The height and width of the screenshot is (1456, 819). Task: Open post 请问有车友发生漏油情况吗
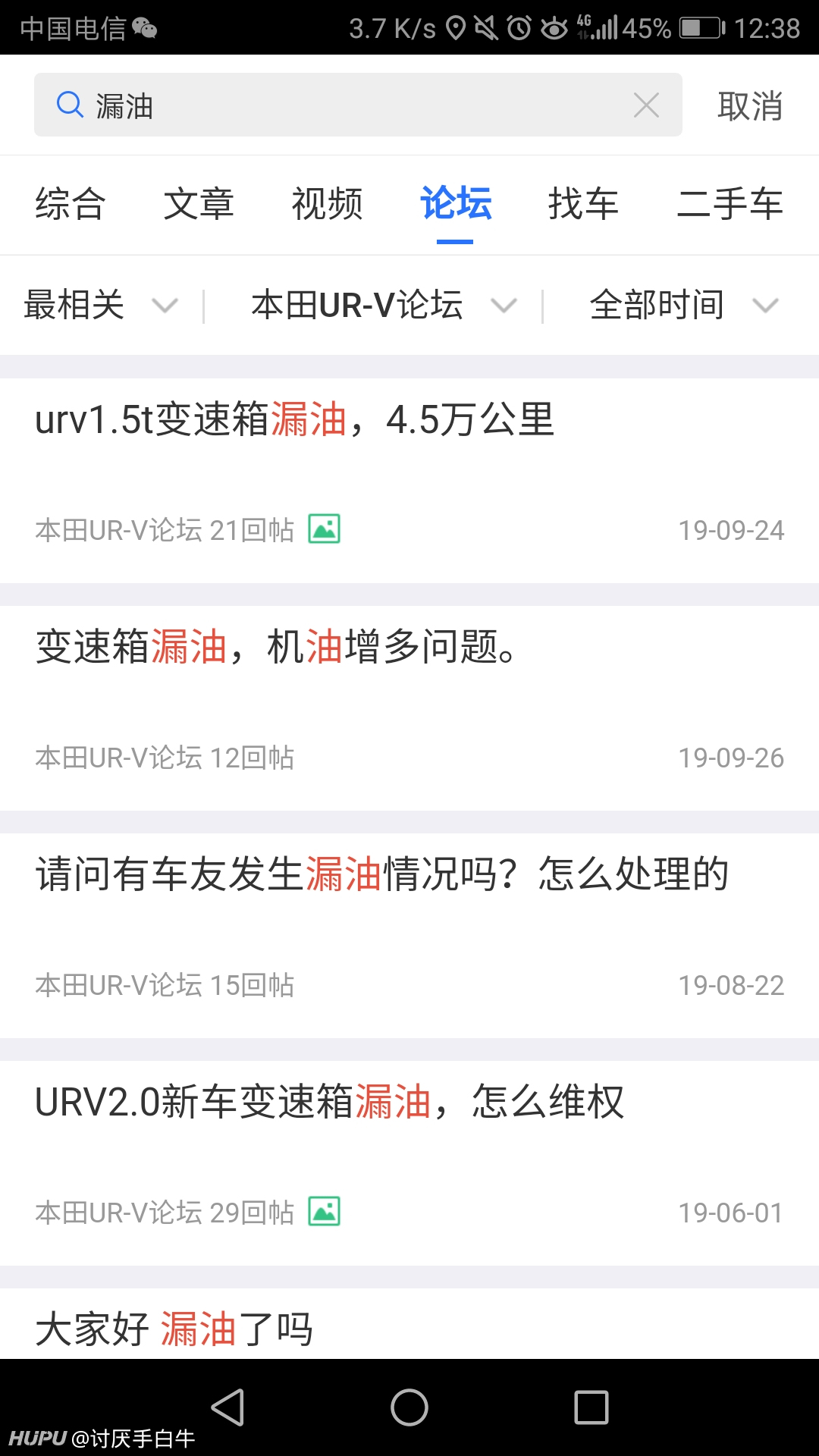tap(409, 936)
